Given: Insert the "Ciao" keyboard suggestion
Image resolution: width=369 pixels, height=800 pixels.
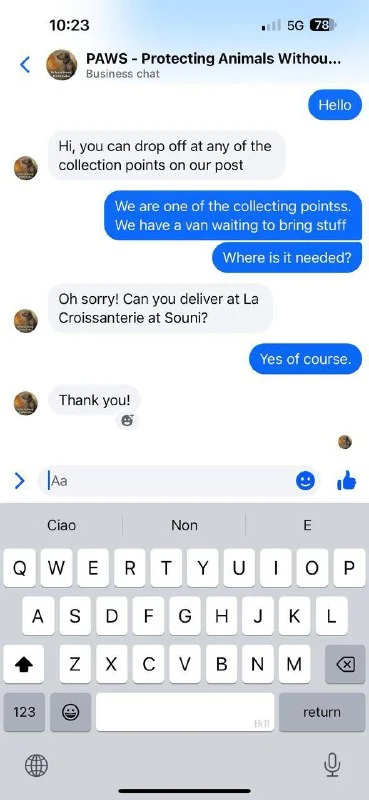Looking at the screenshot, I should [x=61, y=525].
